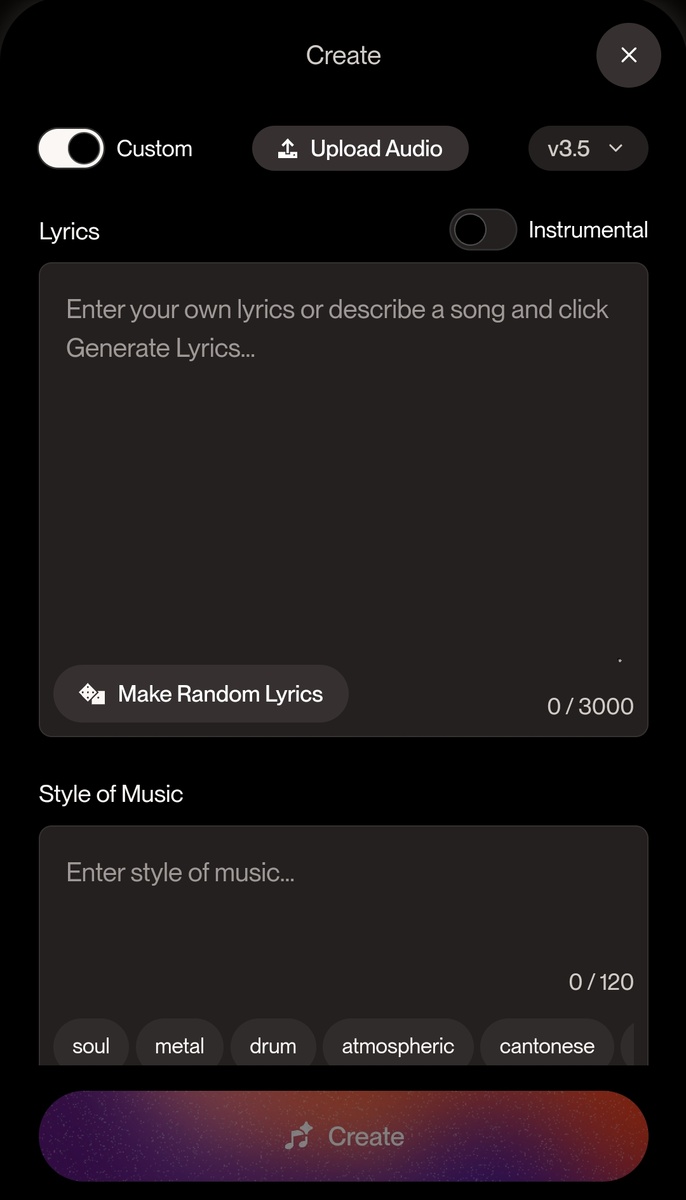Select the soul style chip
The width and height of the screenshot is (686, 1200).
pos(91,1046)
